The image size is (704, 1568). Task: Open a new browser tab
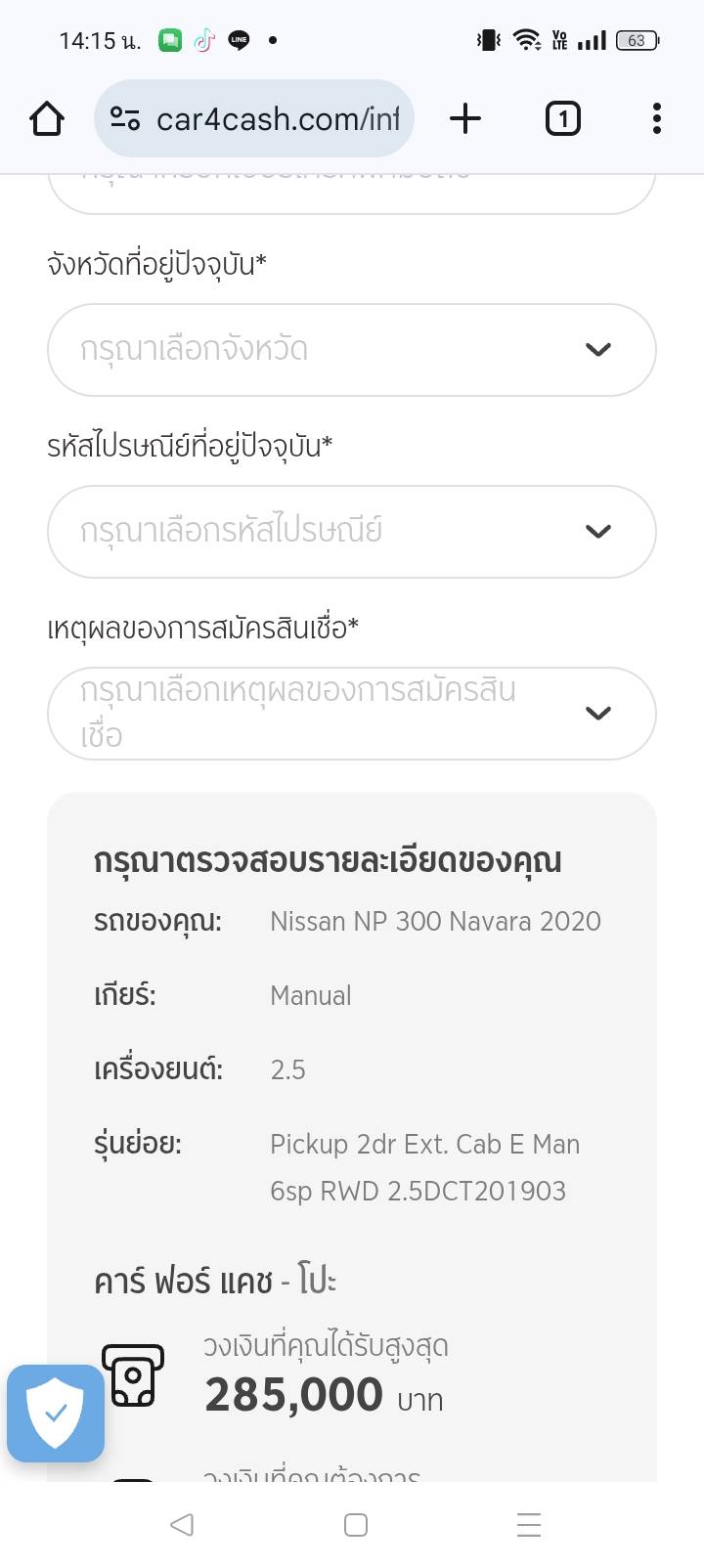click(x=465, y=119)
